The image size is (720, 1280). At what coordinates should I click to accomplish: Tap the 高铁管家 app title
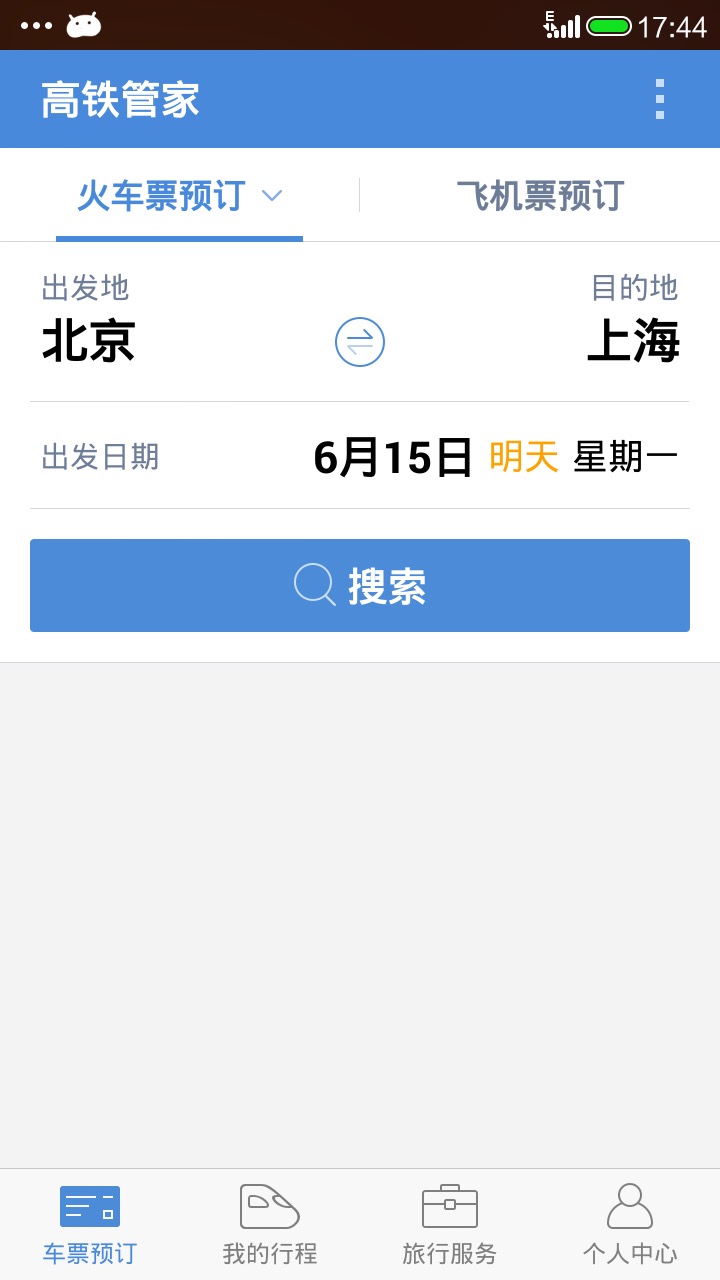pos(120,98)
